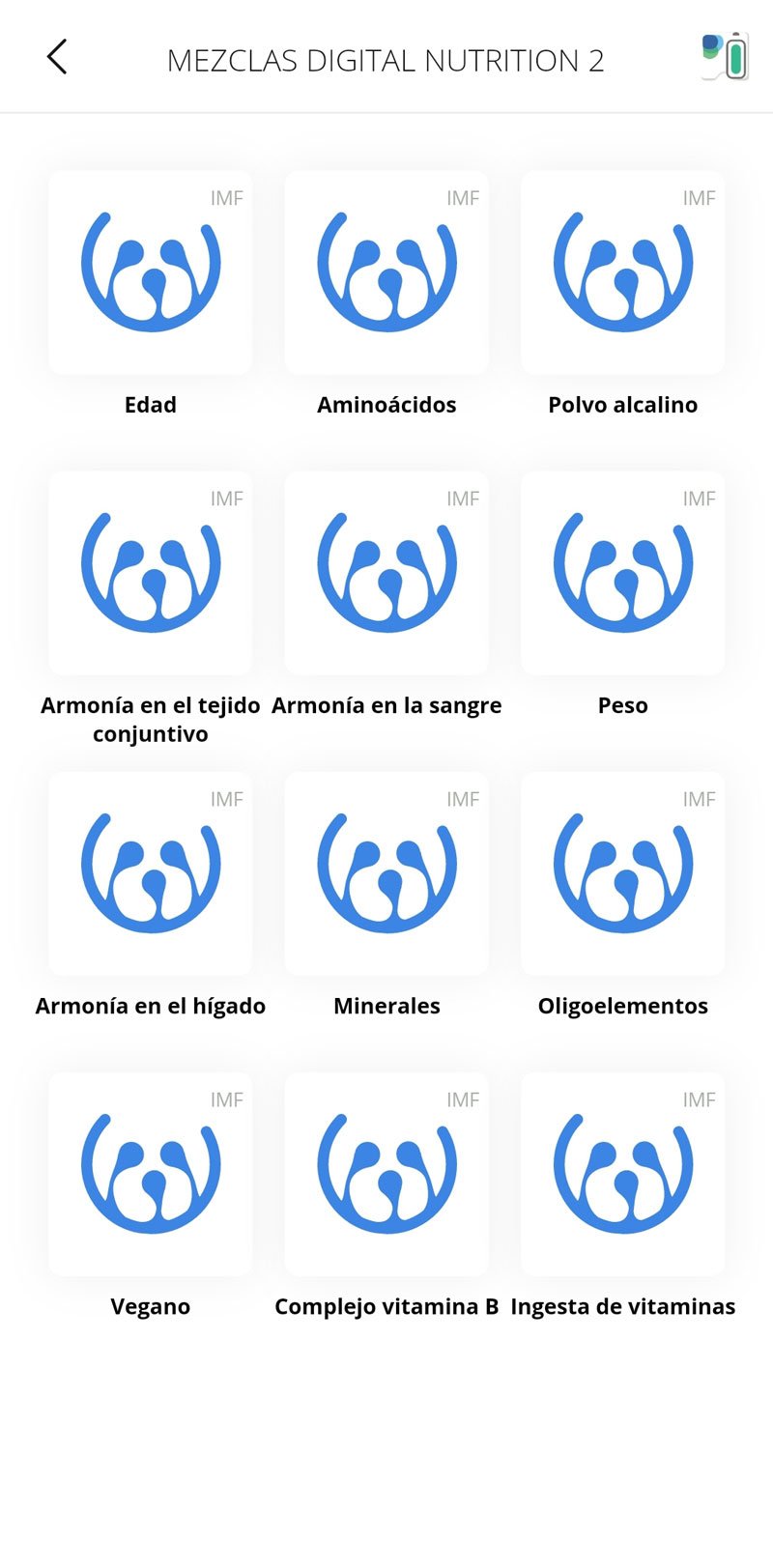773x1568 pixels.
Task: Tap the Minerales tile
Action: click(x=386, y=874)
